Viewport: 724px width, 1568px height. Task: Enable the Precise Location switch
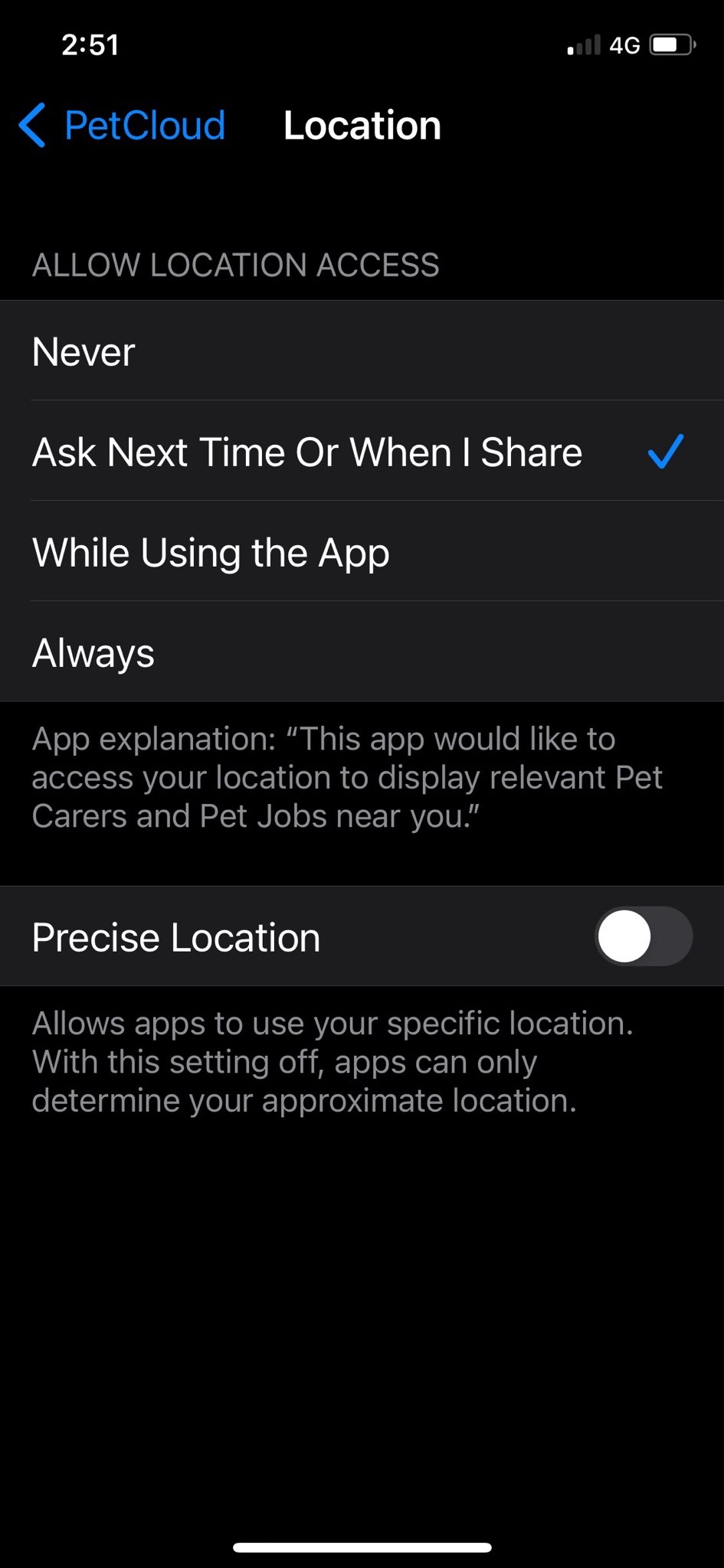[644, 936]
